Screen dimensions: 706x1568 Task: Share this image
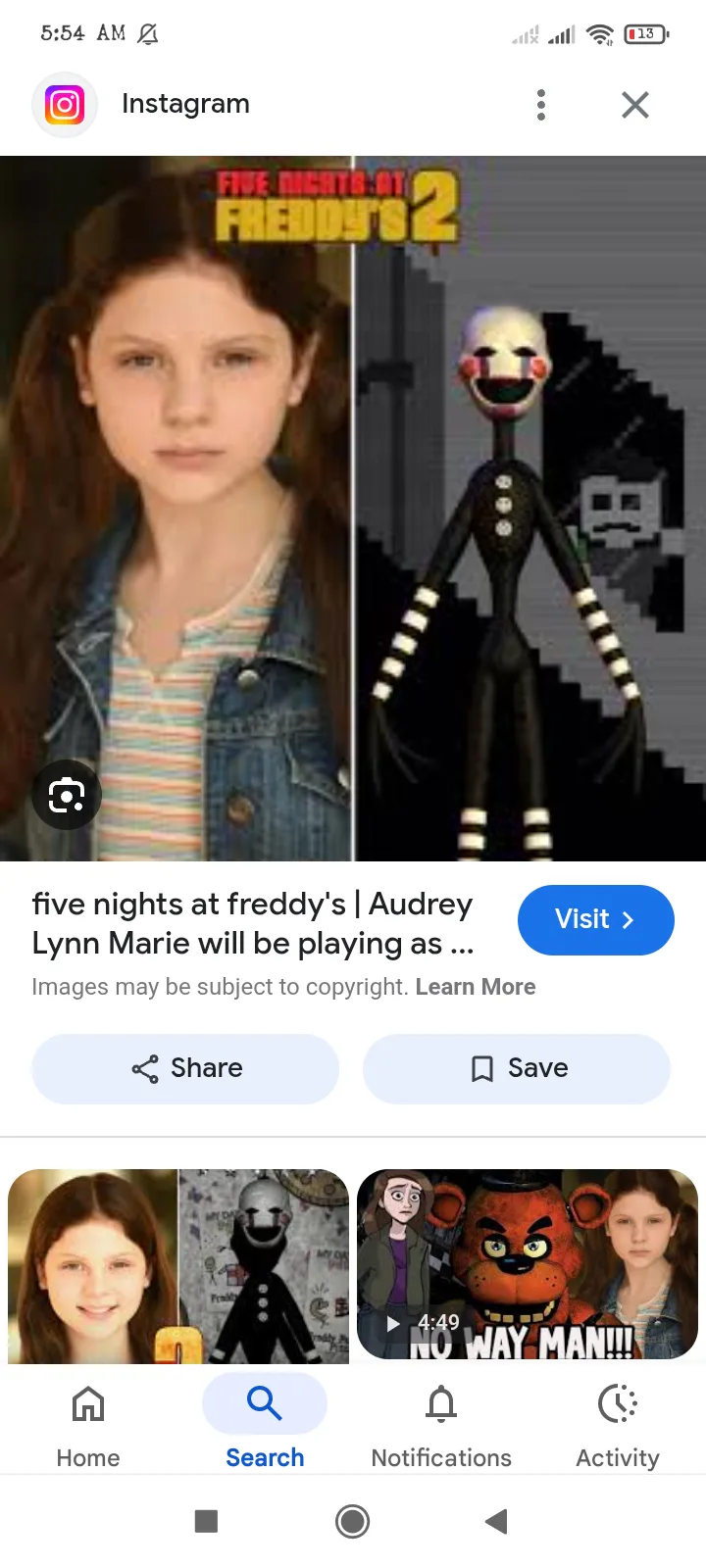pos(185,1068)
